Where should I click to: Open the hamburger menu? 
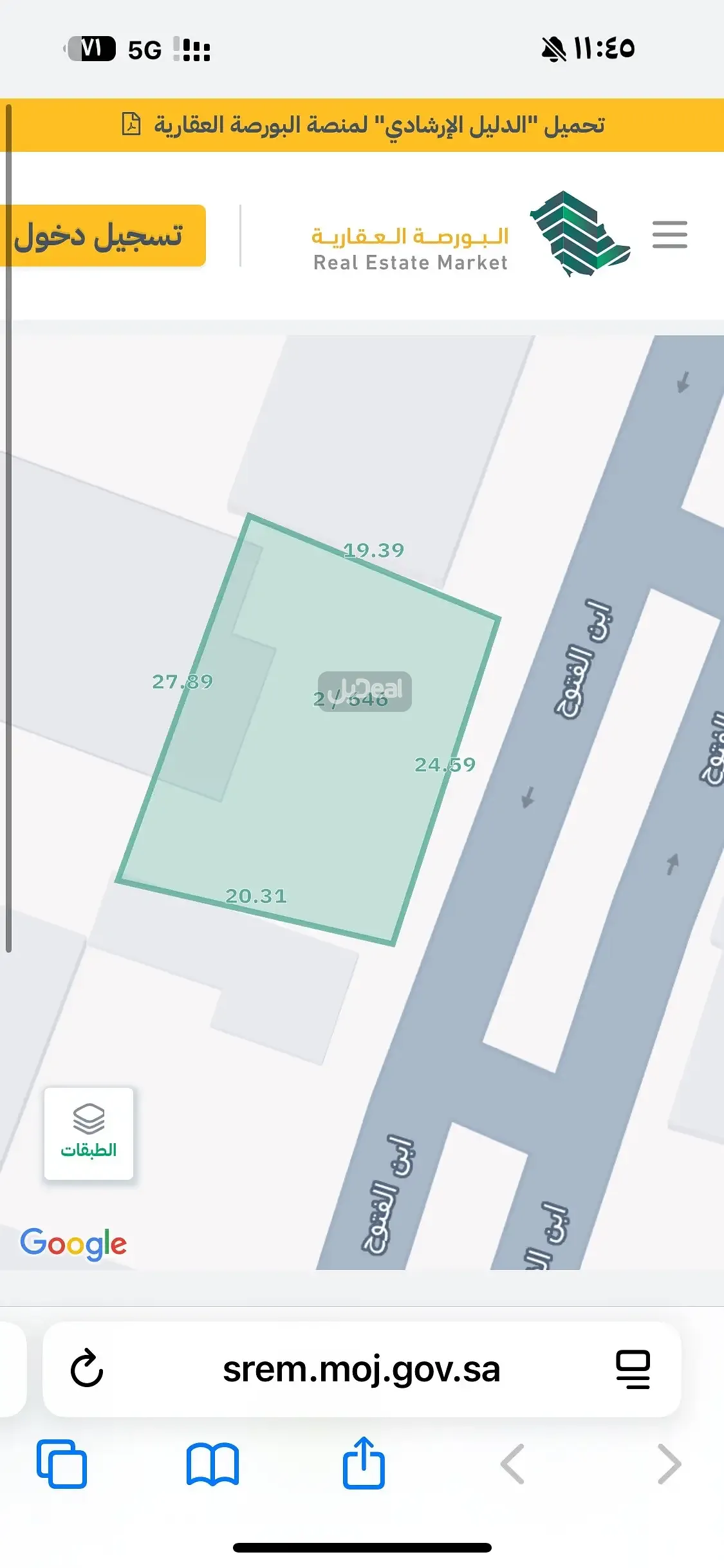pyautogui.click(x=669, y=234)
